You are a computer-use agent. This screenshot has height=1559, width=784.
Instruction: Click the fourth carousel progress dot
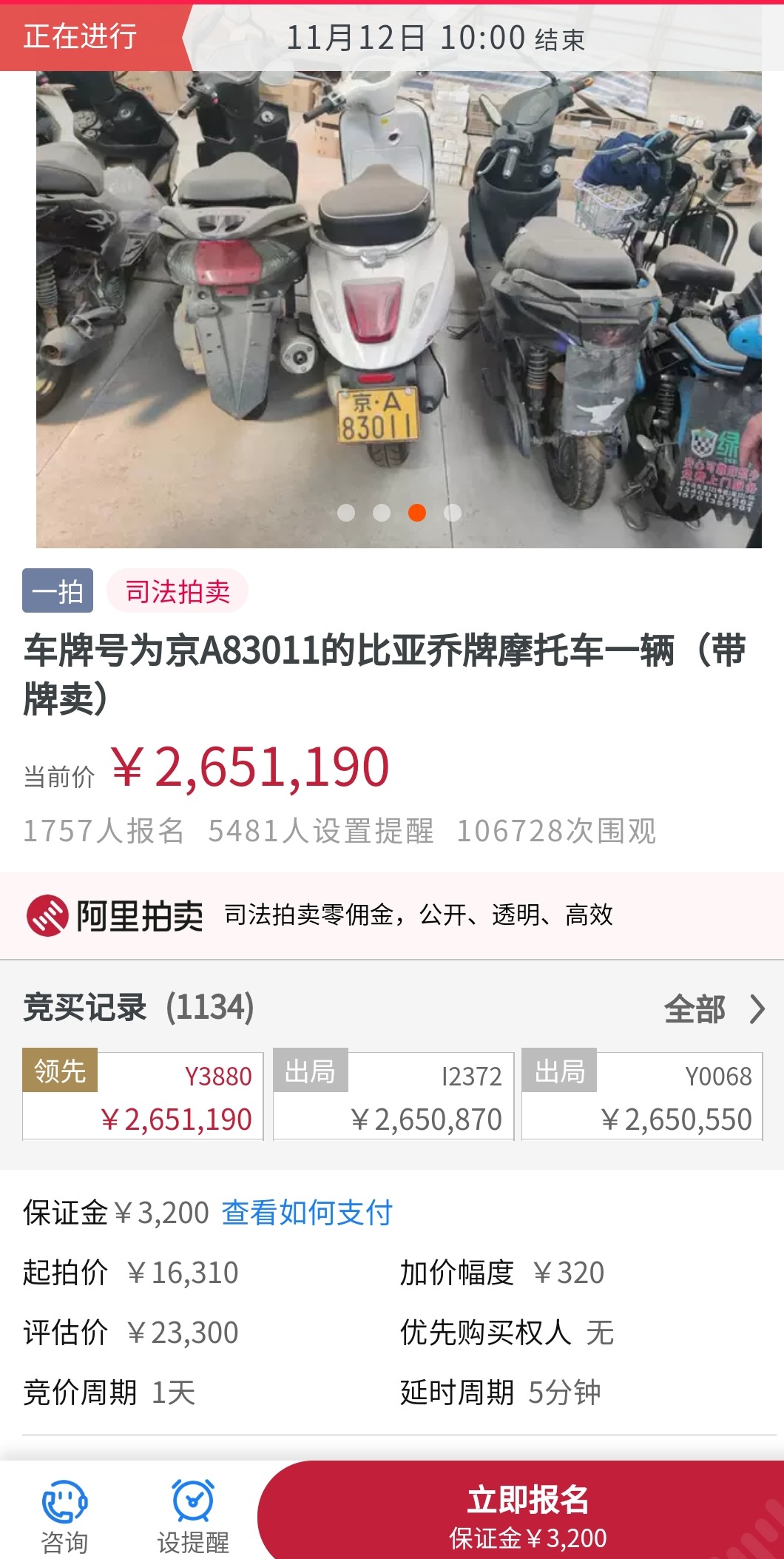452,511
